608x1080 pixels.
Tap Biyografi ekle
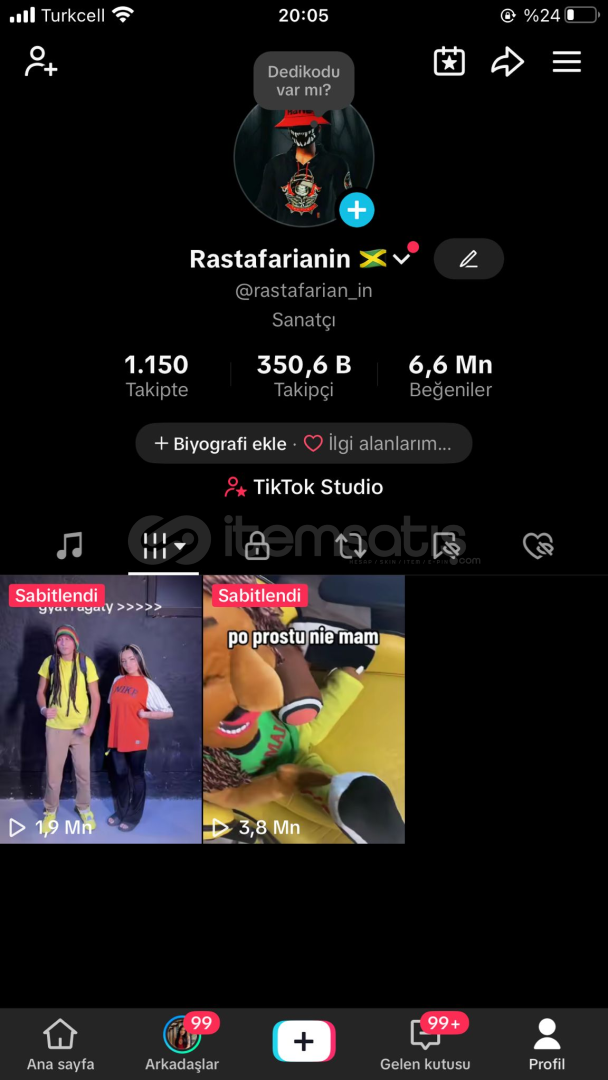coord(221,443)
